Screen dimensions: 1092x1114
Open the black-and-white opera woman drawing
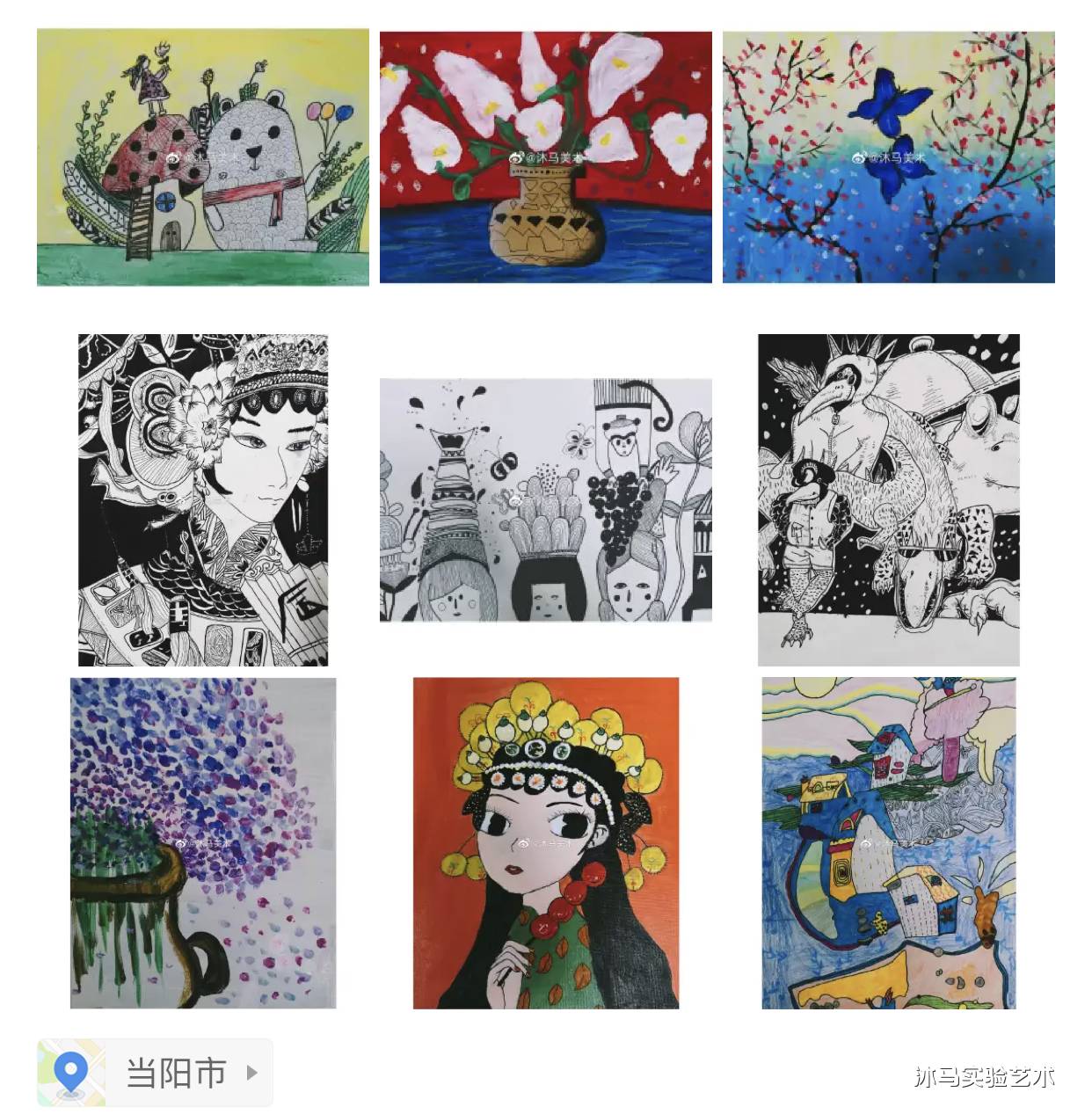(203, 499)
